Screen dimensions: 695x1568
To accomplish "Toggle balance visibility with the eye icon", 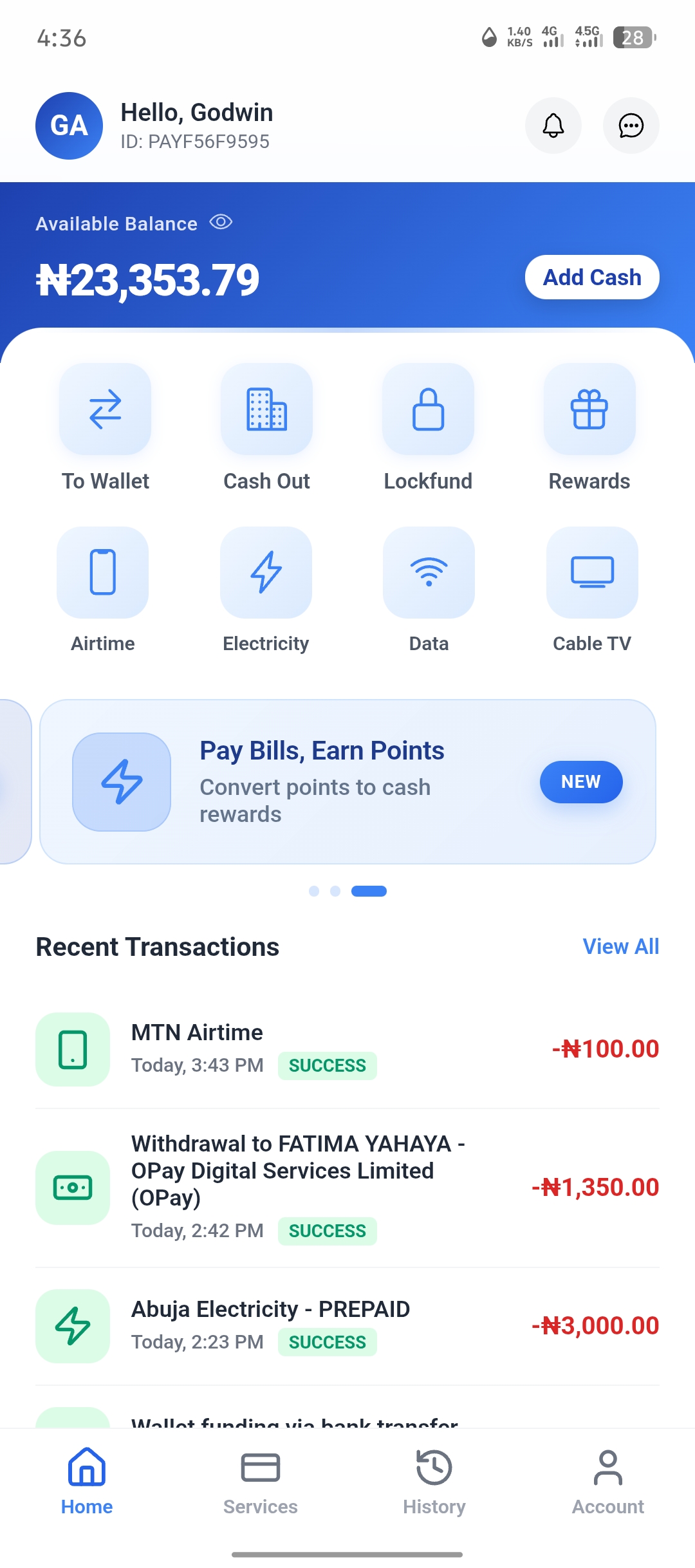I will click(x=221, y=223).
